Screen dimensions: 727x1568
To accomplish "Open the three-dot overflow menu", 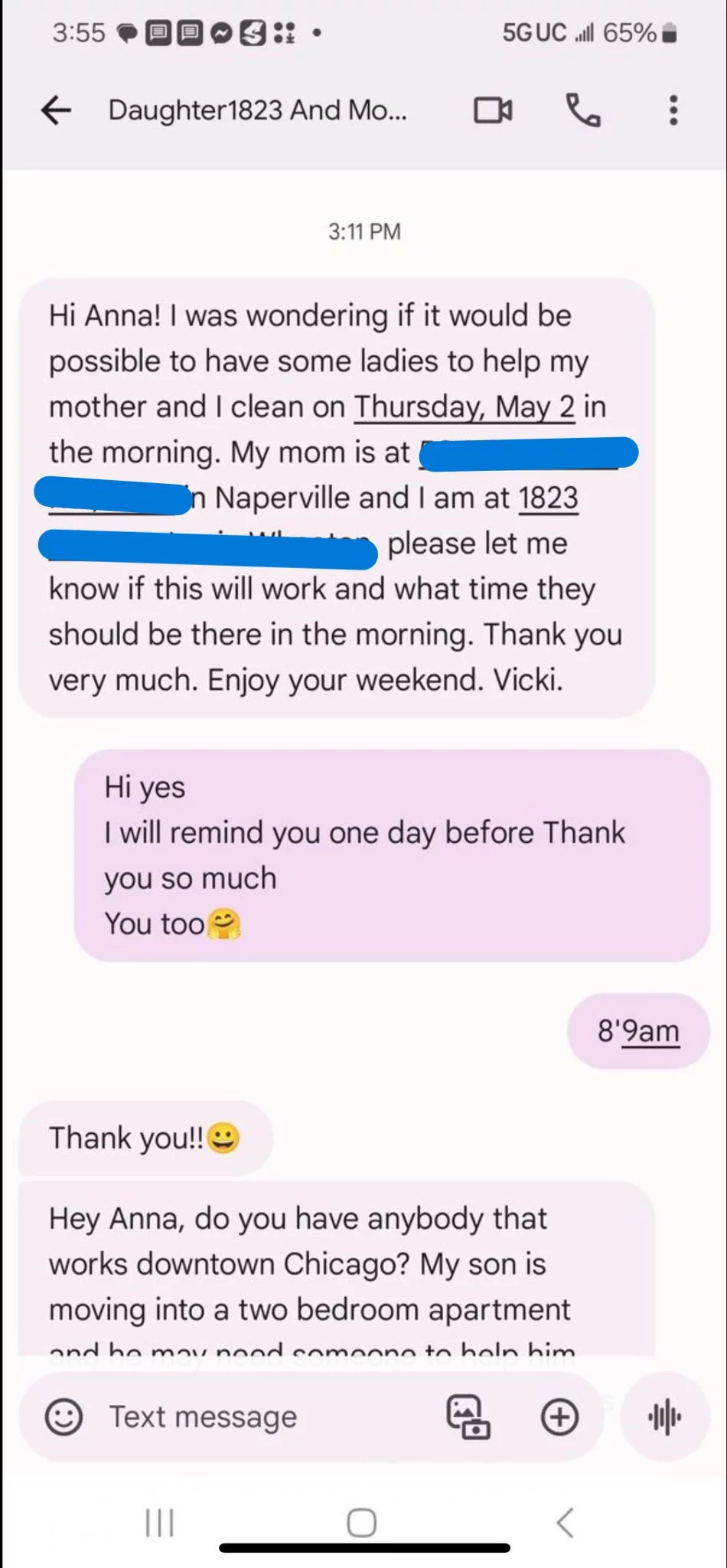I will click(x=673, y=110).
